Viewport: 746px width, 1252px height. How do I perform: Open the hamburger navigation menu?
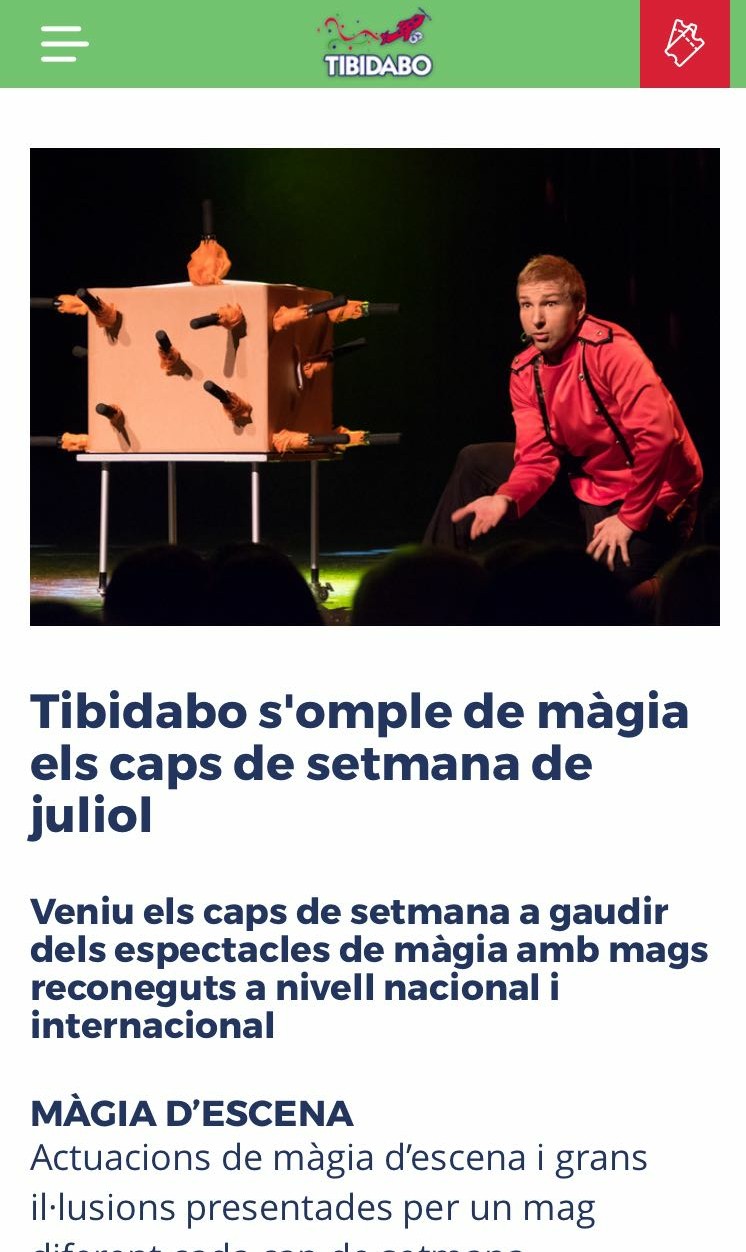click(x=64, y=44)
